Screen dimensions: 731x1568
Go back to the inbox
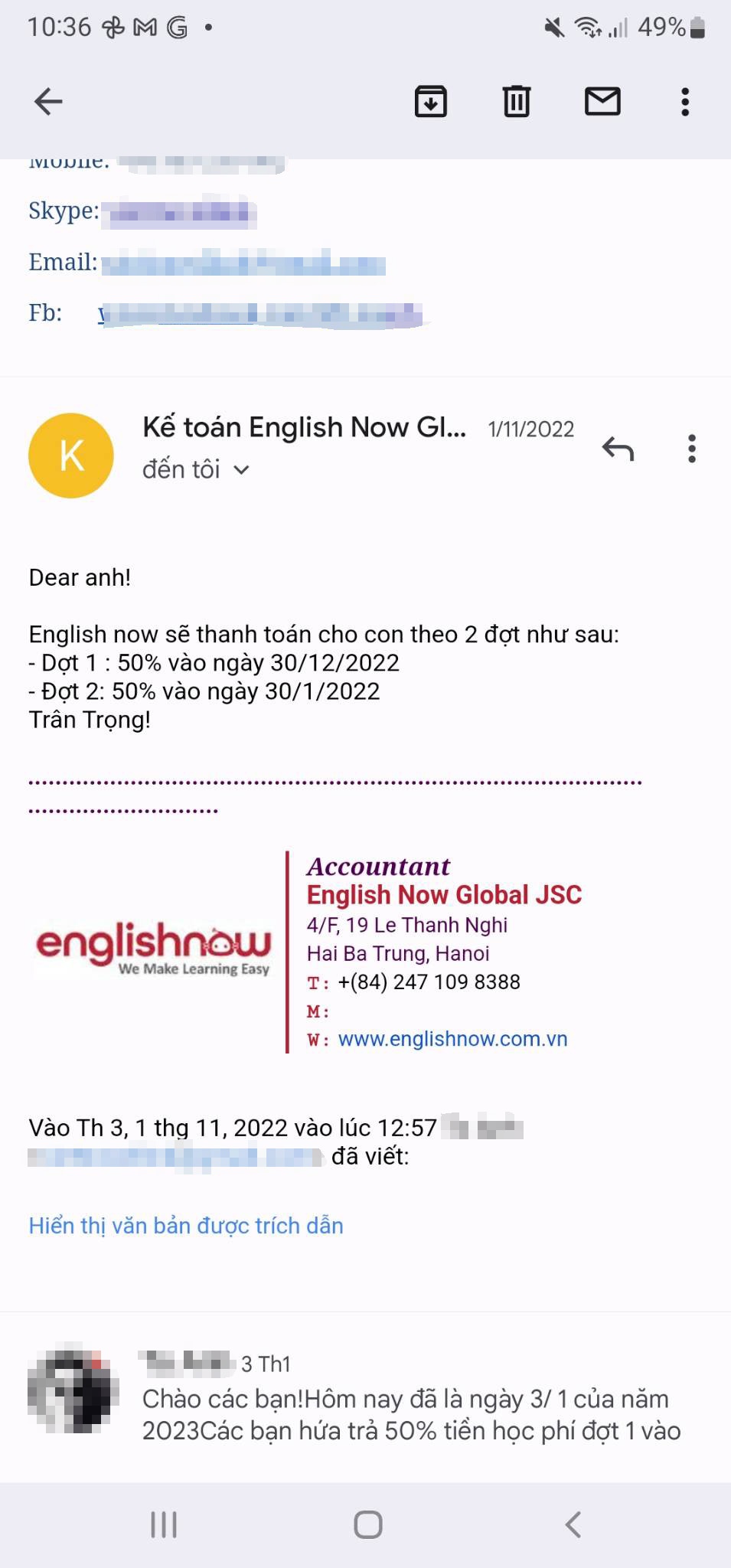[48, 102]
